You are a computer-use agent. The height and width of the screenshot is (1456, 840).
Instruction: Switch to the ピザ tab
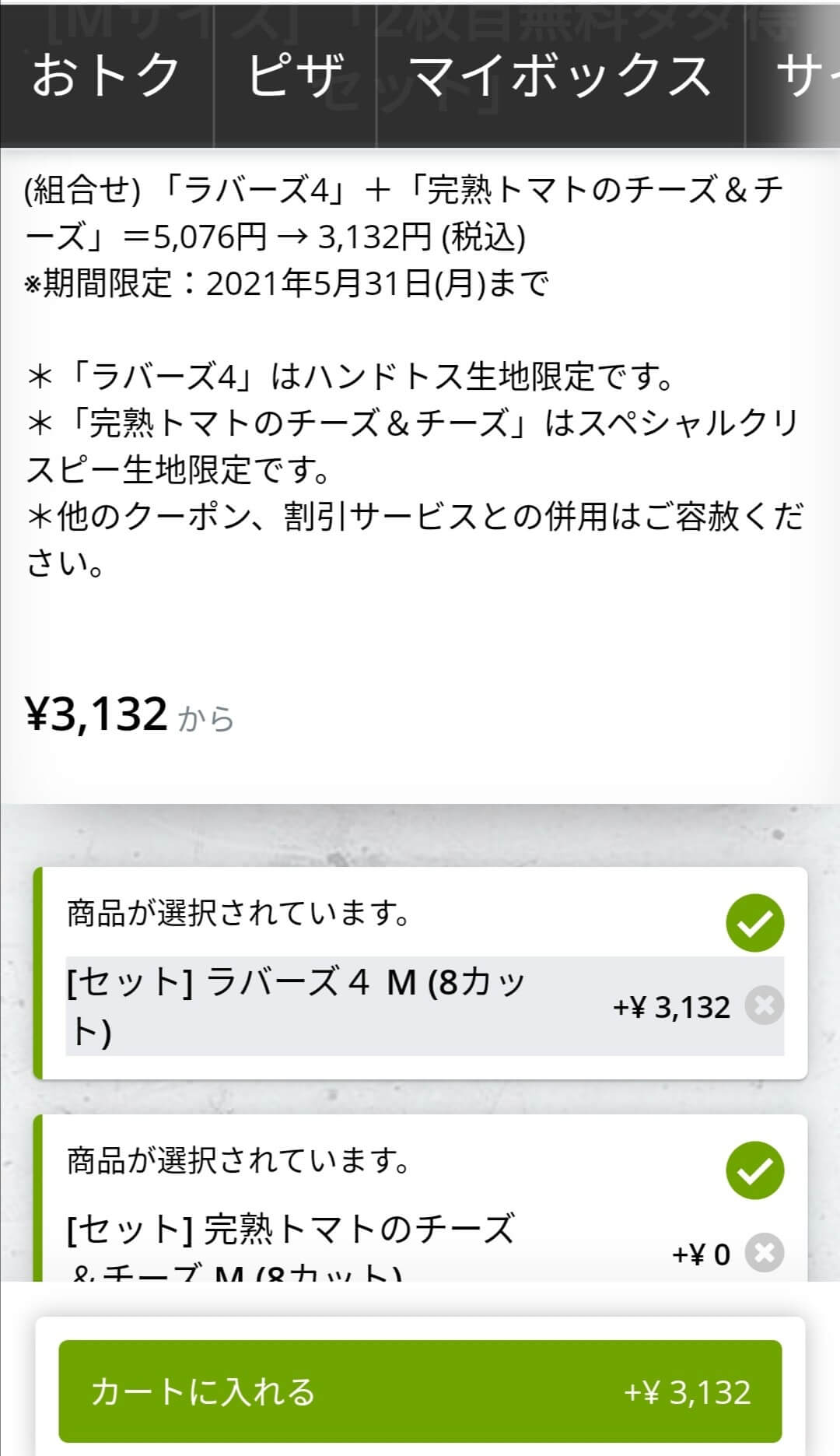296,75
